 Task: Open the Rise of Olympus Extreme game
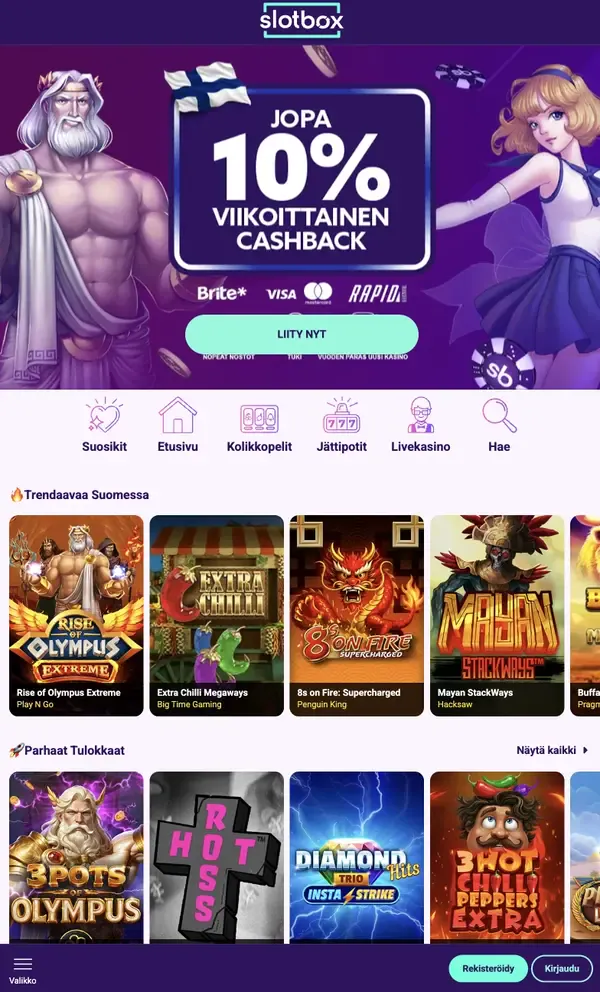pos(76,614)
